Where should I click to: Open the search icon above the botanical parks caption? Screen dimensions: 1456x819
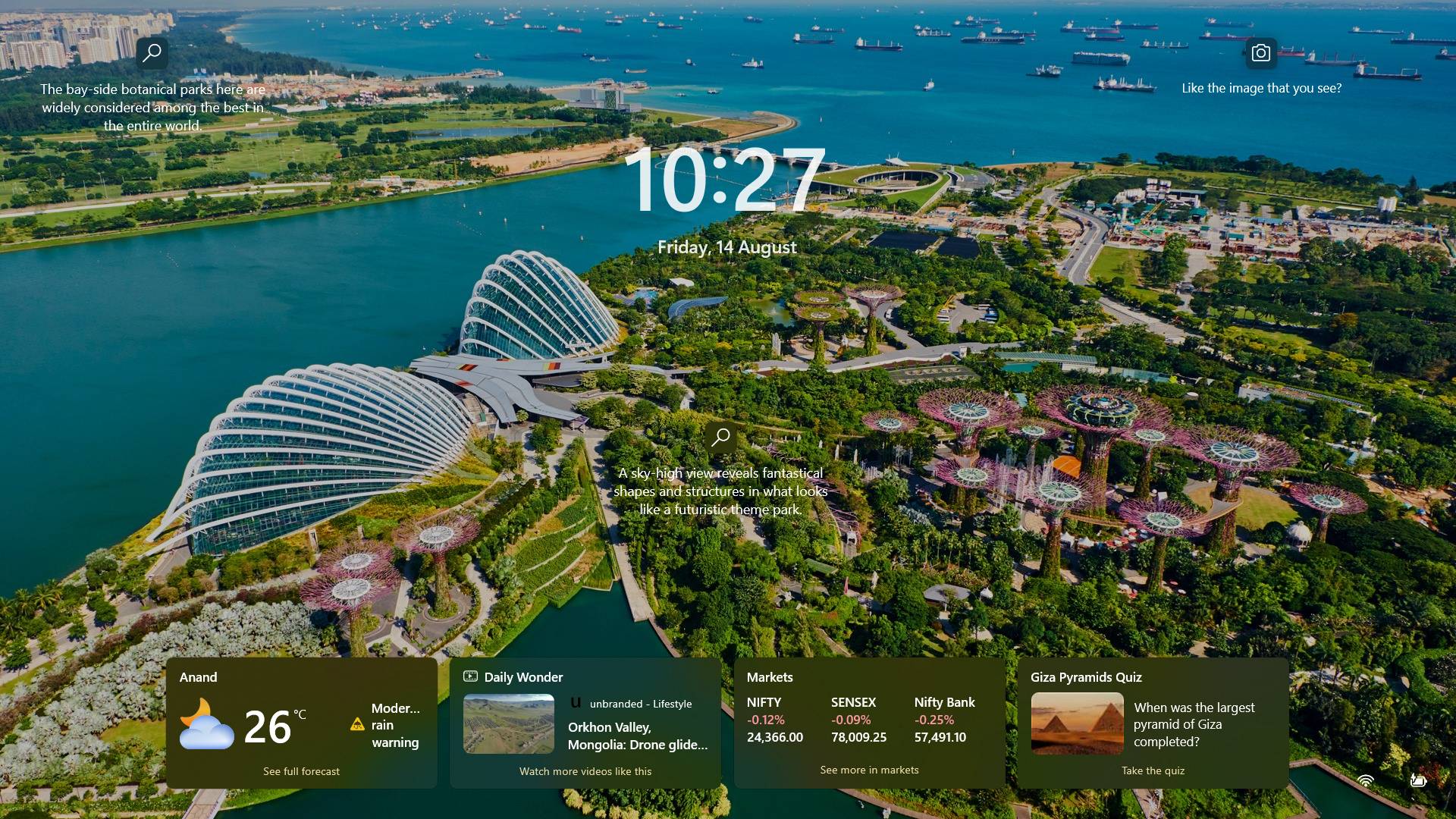click(152, 53)
